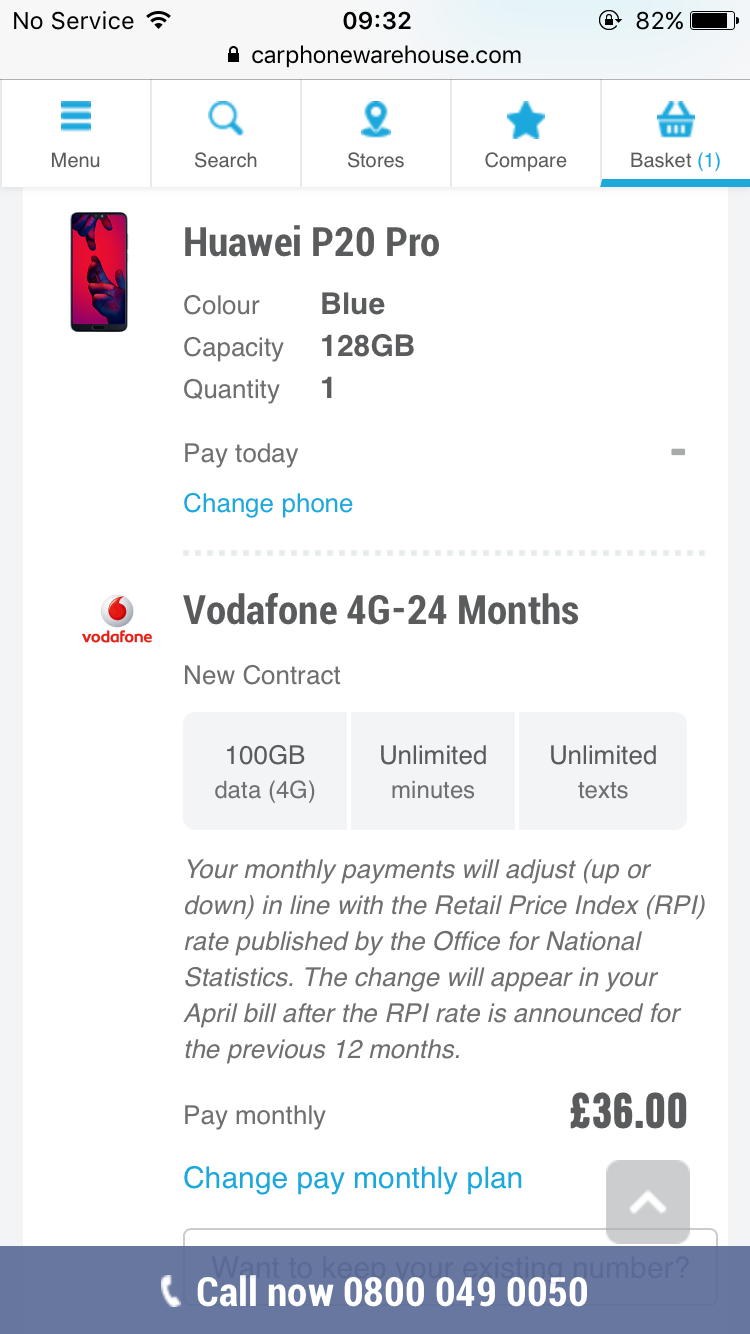Tap the scroll-to-top arrow button

648,1202
